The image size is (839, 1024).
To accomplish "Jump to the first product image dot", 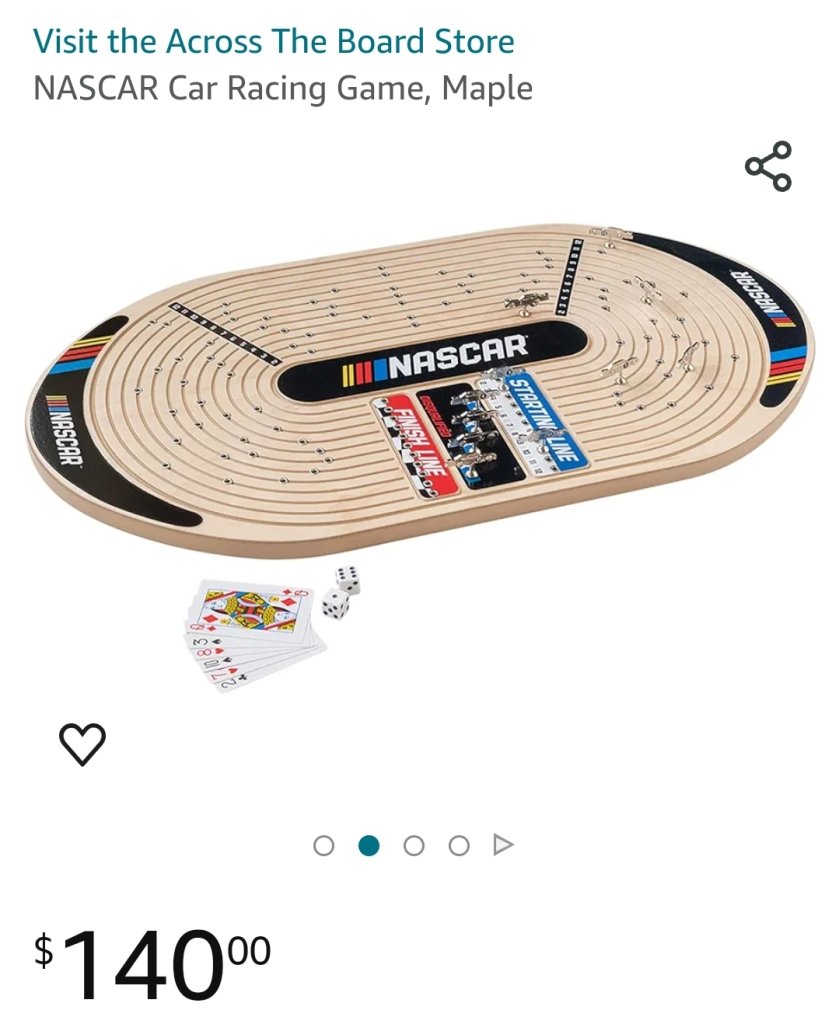I will [324, 846].
